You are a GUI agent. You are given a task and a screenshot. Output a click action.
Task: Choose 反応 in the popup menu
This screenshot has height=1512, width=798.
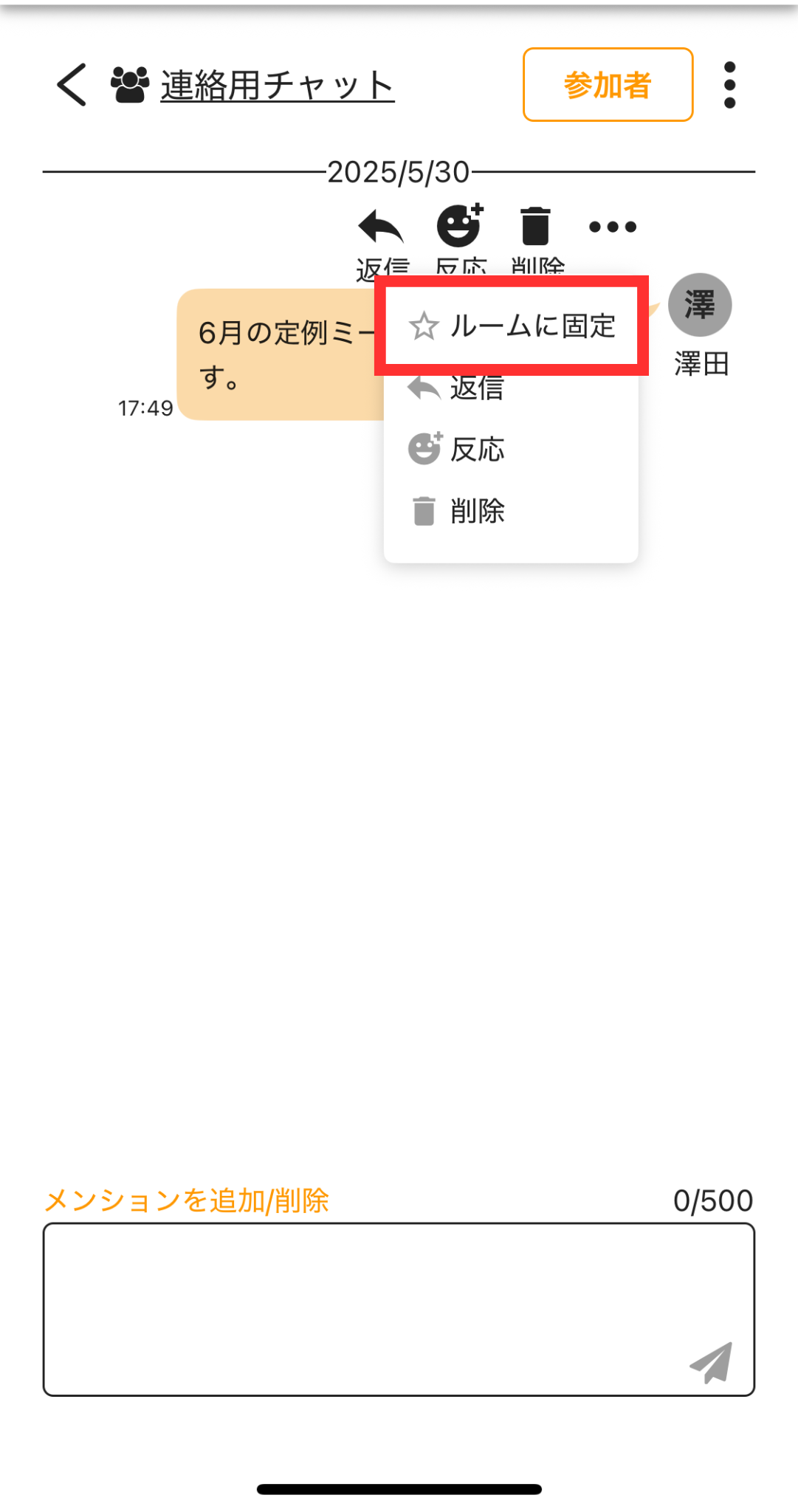[x=477, y=449]
